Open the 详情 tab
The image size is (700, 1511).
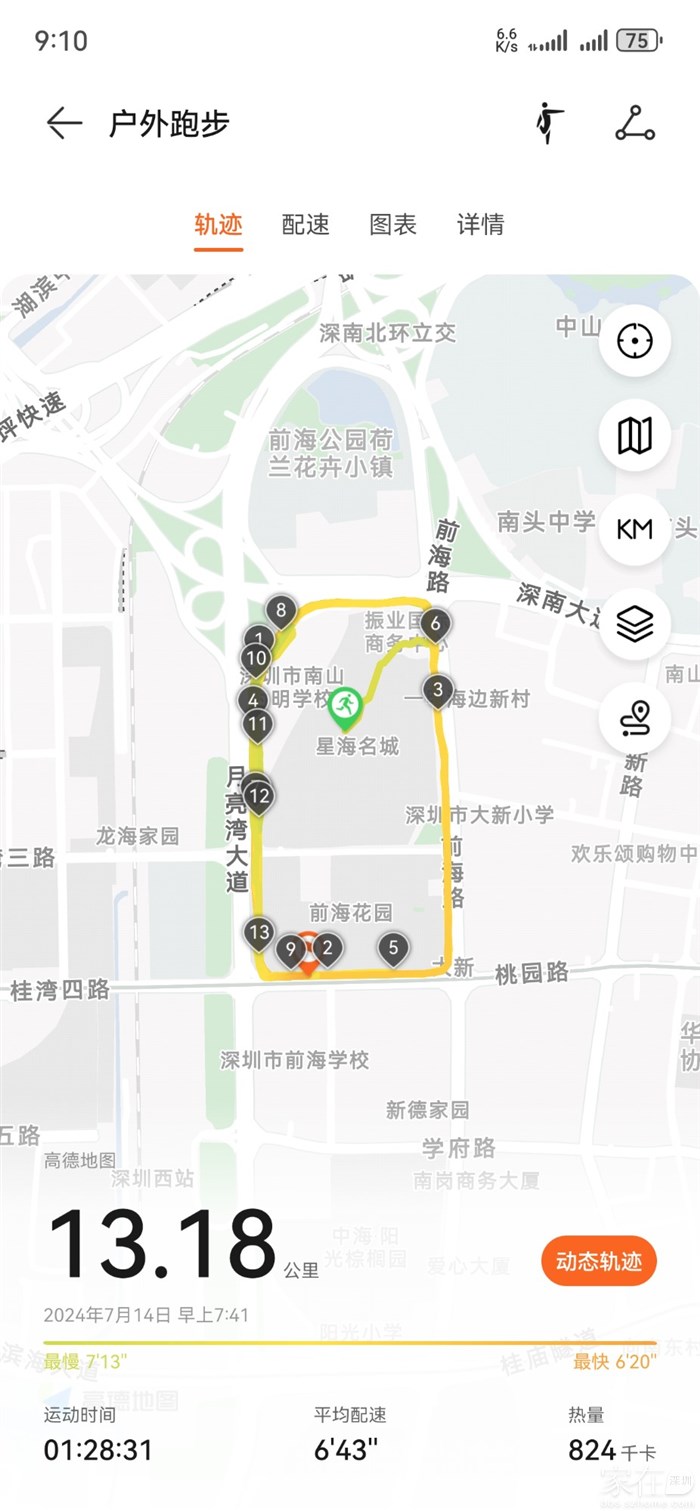(x=480, y=224)
